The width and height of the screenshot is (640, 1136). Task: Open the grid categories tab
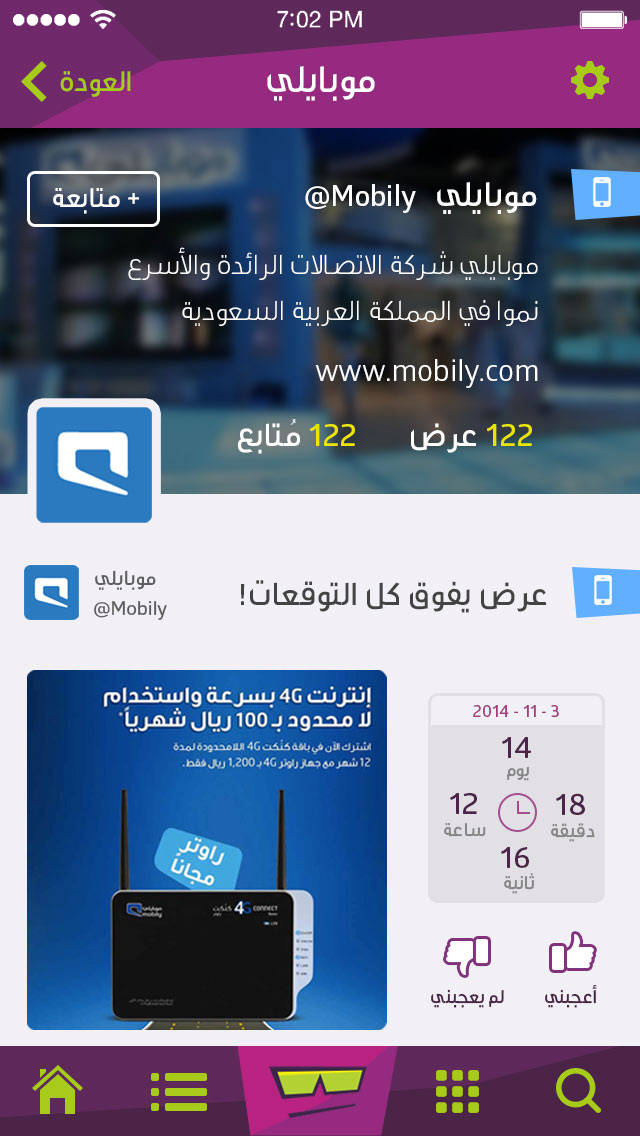coord(458,1091)
